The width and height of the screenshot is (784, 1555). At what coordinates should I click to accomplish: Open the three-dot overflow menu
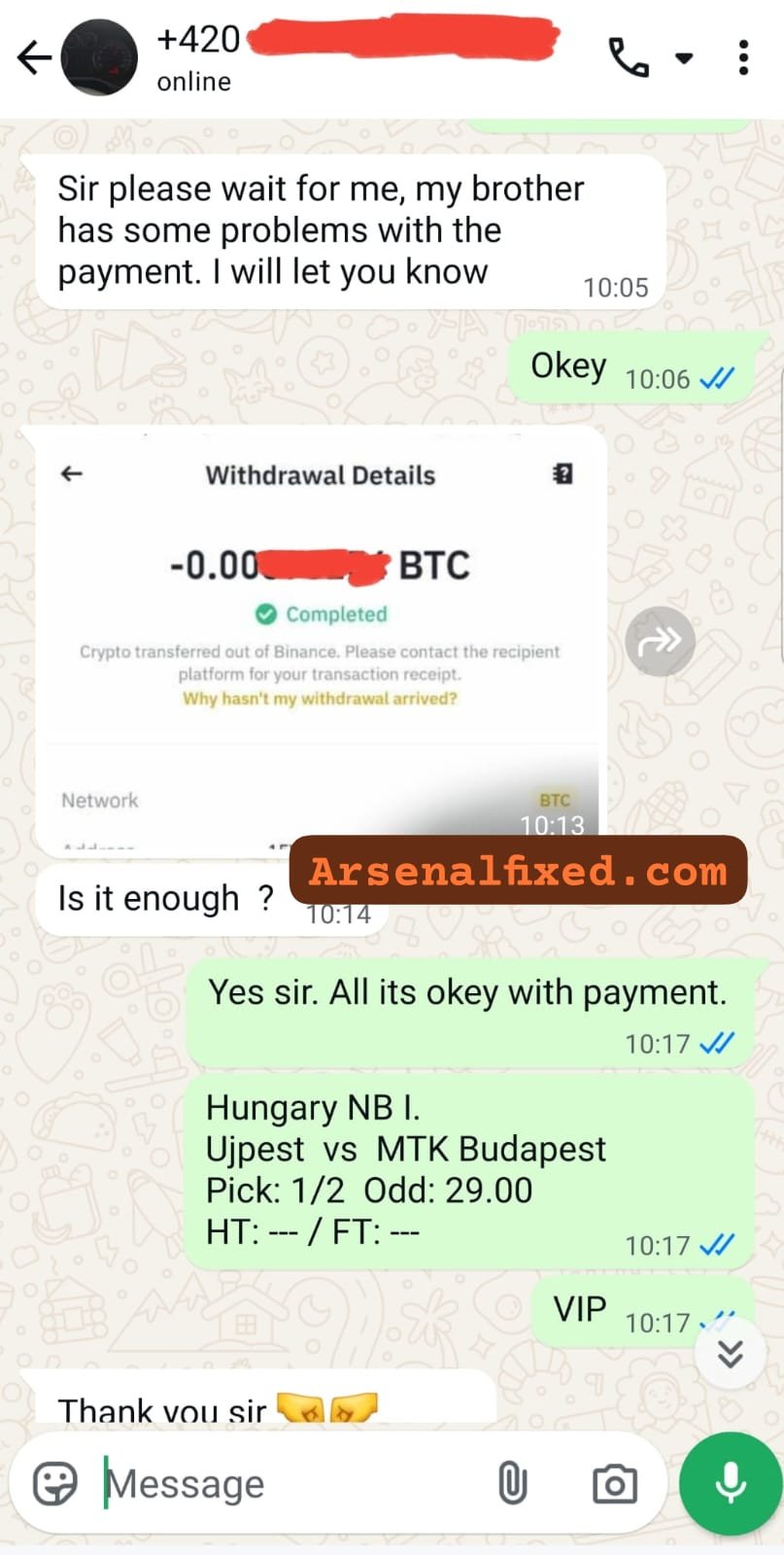pos(743,57)
